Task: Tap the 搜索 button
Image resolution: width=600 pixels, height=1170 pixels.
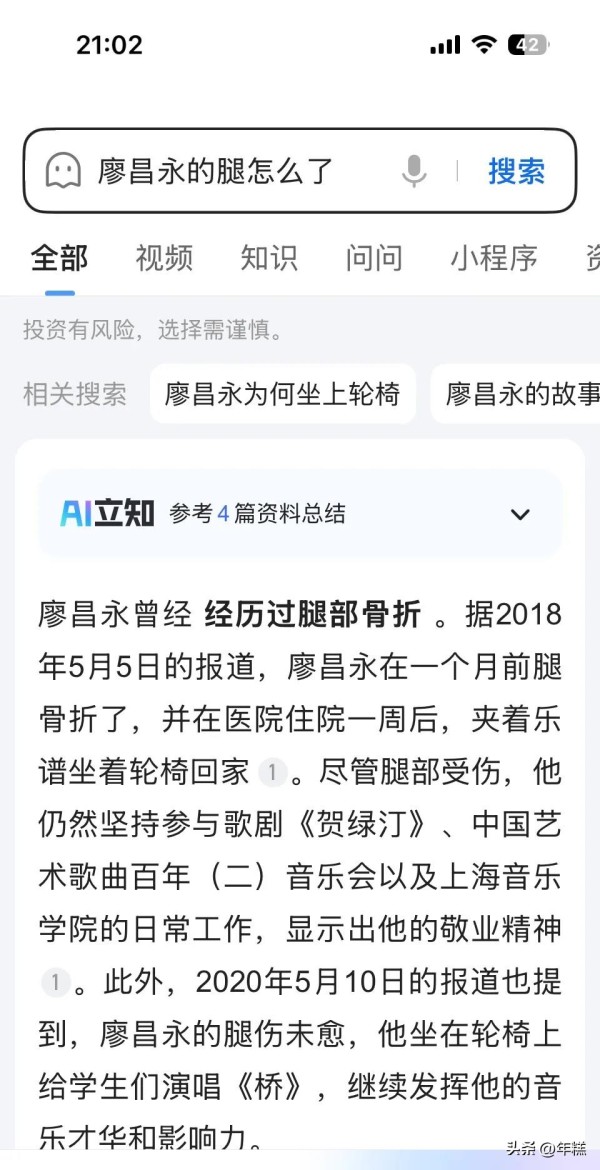Action: 516,171
